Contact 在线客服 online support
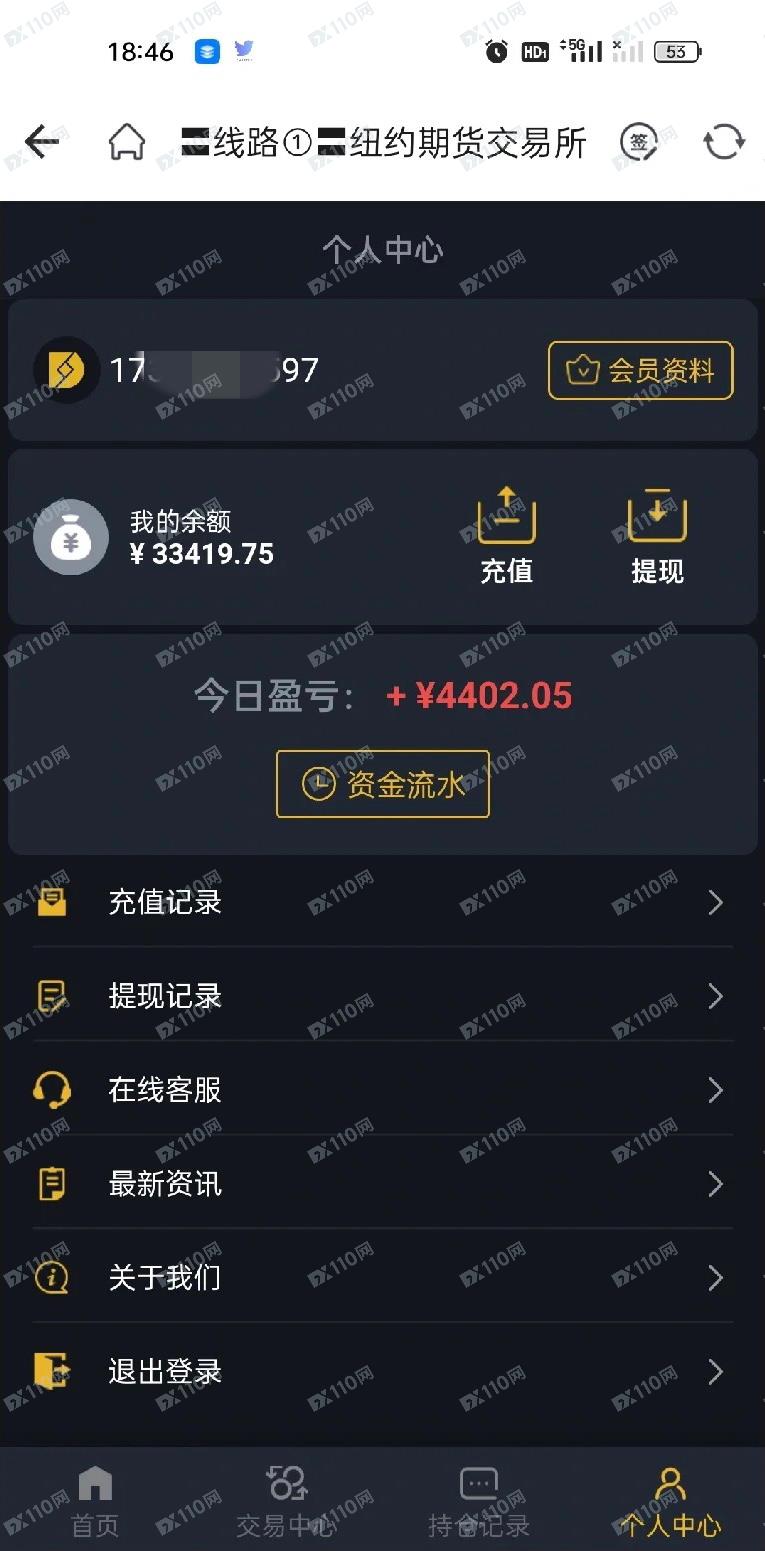The height and width of the screenshot is (1551, 765). tap(382, 1090)
